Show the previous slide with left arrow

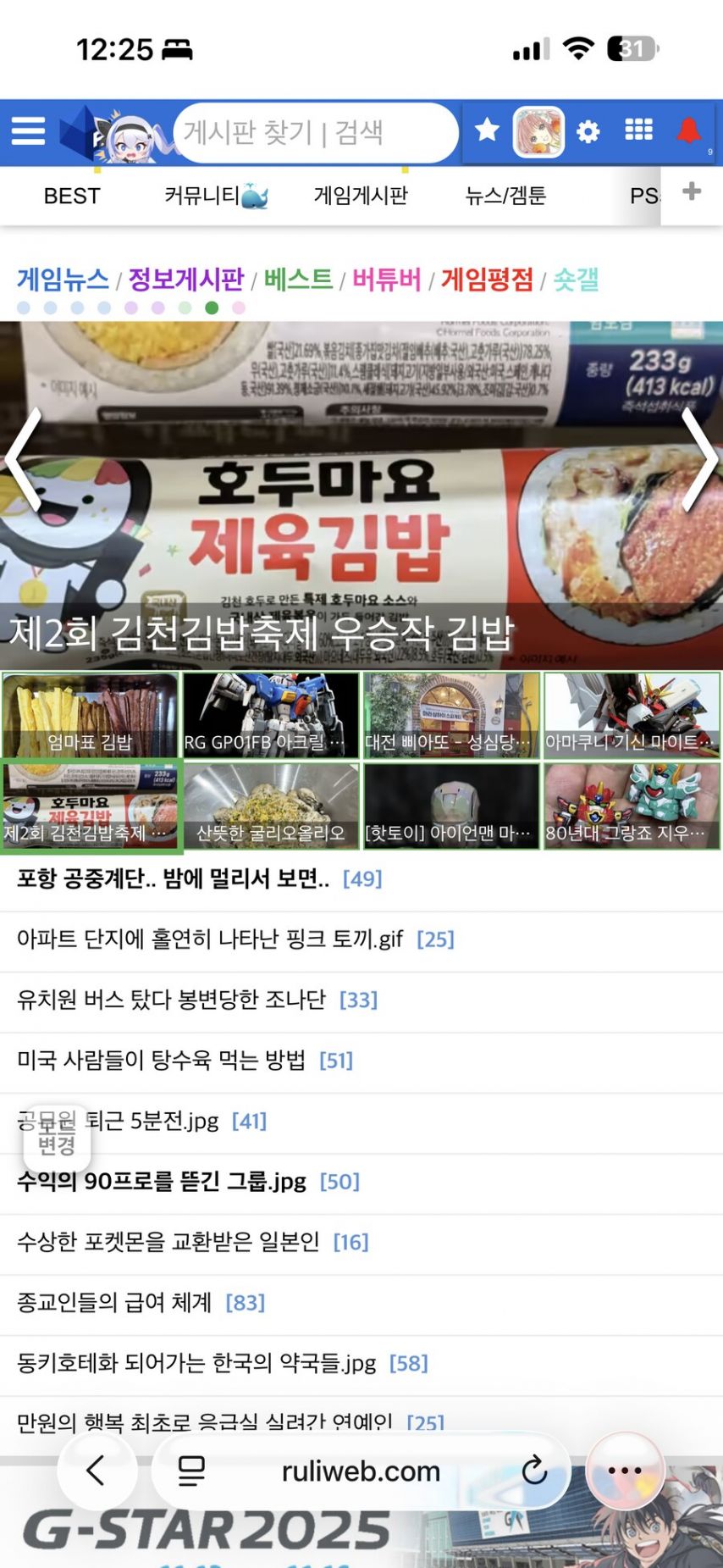point(23,458)
